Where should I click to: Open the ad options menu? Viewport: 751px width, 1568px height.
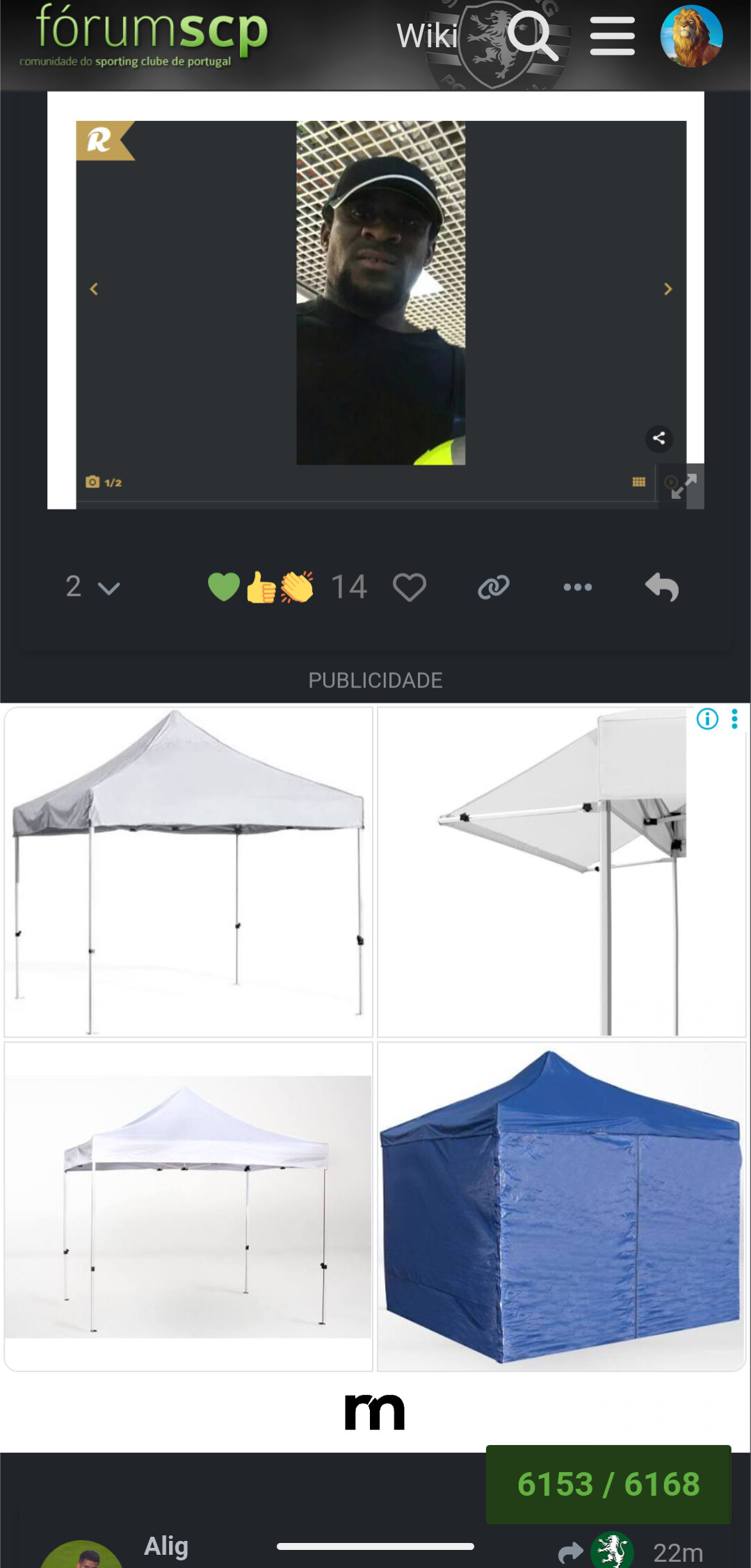[734, 719]
